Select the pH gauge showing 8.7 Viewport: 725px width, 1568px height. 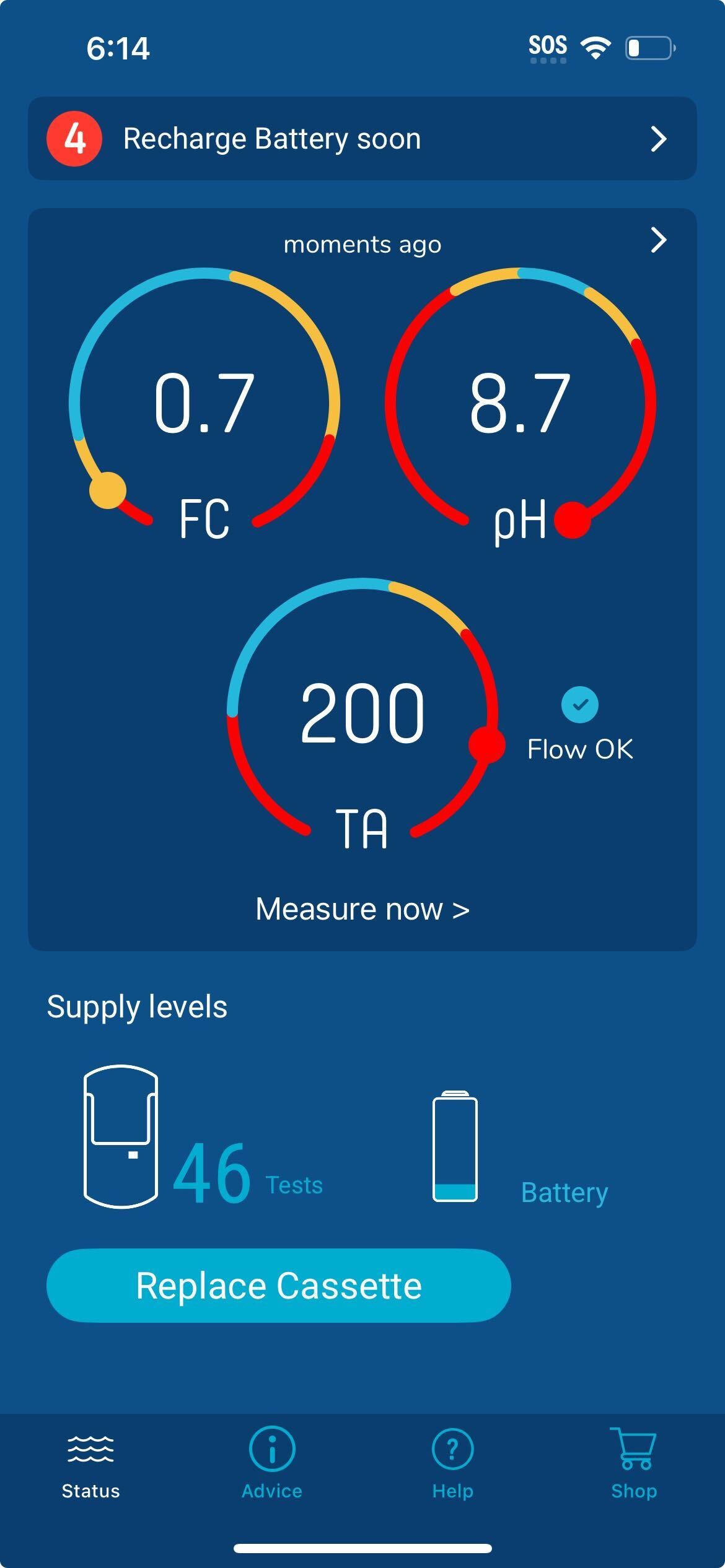pyautogui.click(x=521, y=403)
